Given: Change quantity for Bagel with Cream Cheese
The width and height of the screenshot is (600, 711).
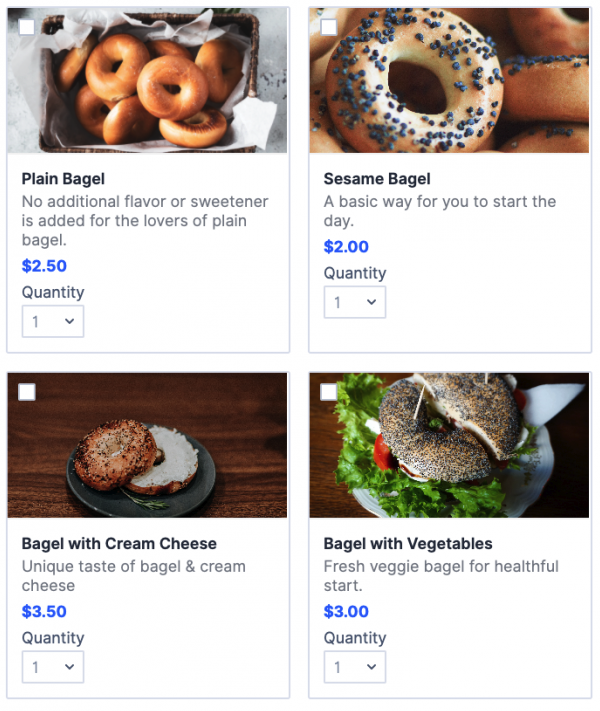Looking at the screenshot, I should pyautogui.click(x=53, y=667).
